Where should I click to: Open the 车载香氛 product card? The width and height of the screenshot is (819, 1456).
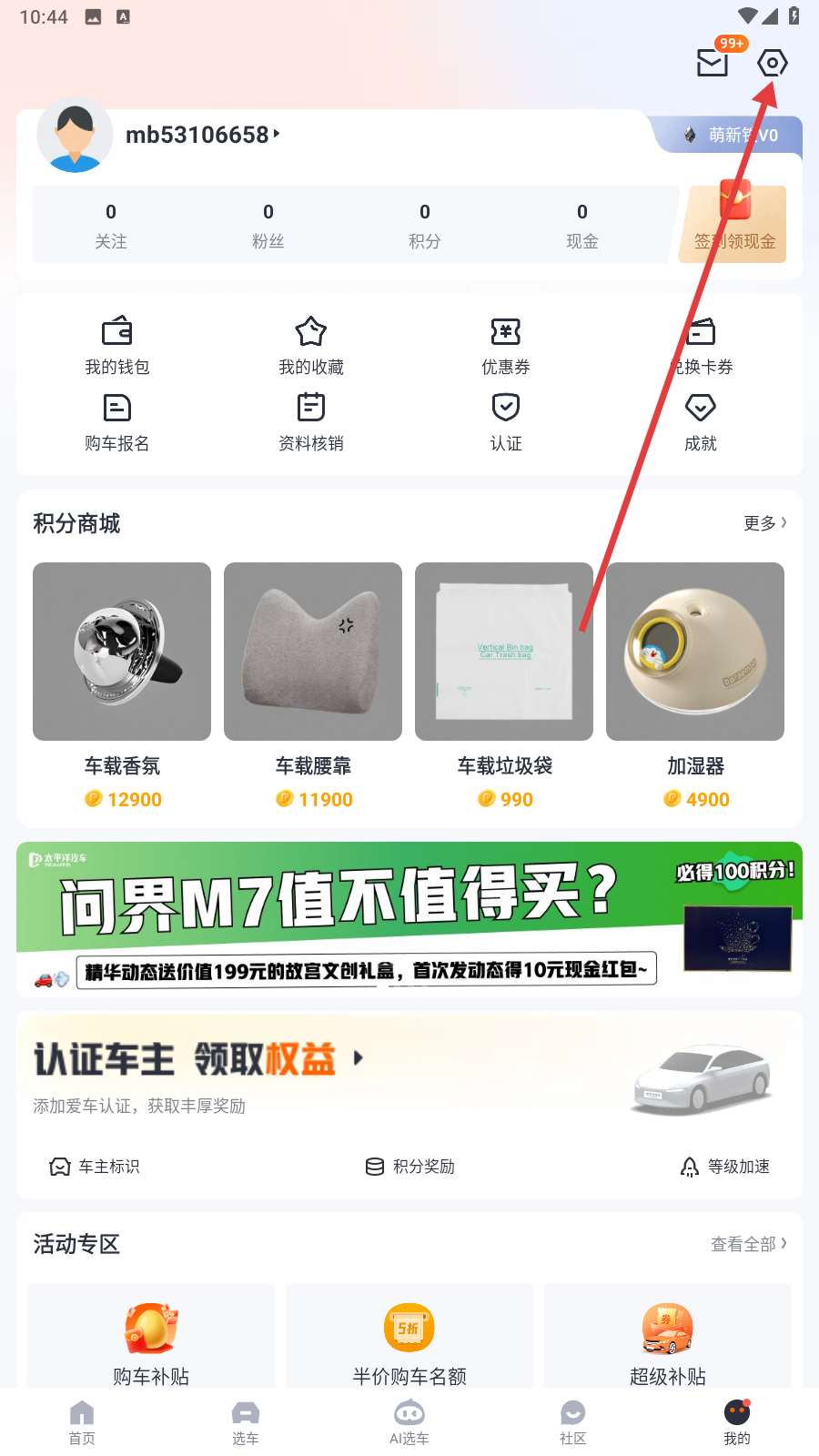[122, 682]
